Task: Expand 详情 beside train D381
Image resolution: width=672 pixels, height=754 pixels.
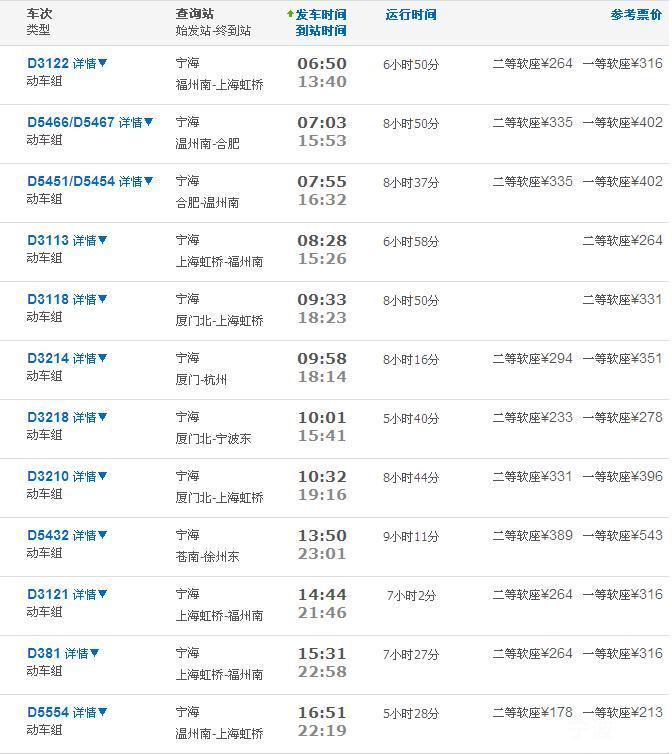Action: pos(82,654)
